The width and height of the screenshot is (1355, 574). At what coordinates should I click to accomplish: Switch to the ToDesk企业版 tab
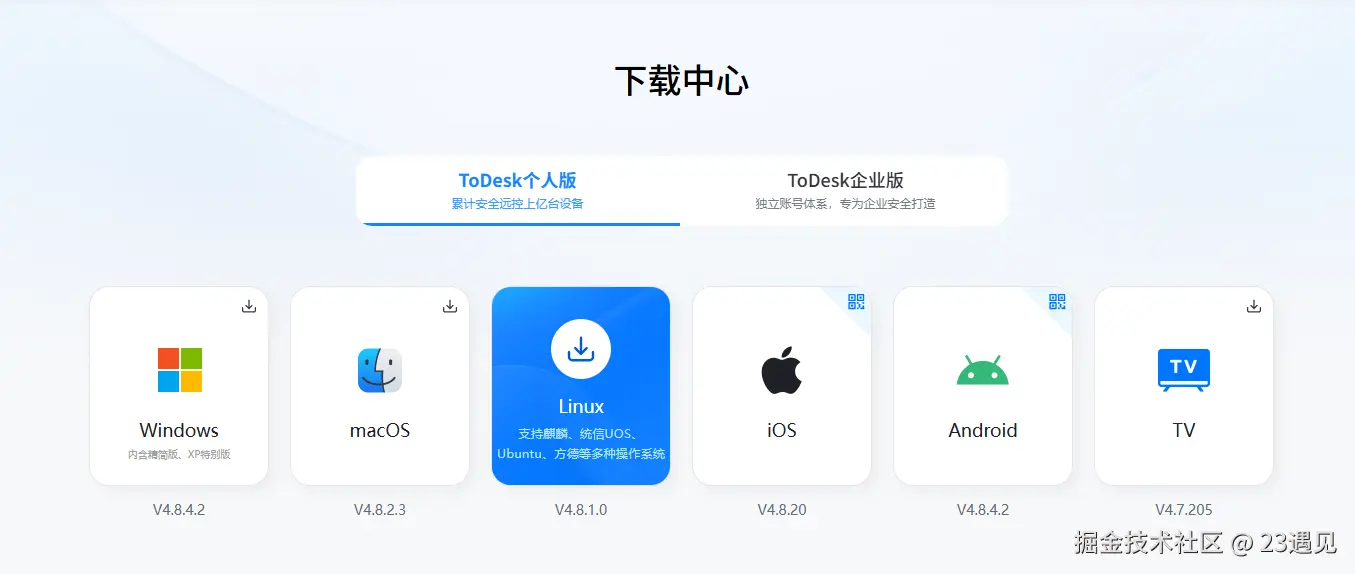pos(845,190)
